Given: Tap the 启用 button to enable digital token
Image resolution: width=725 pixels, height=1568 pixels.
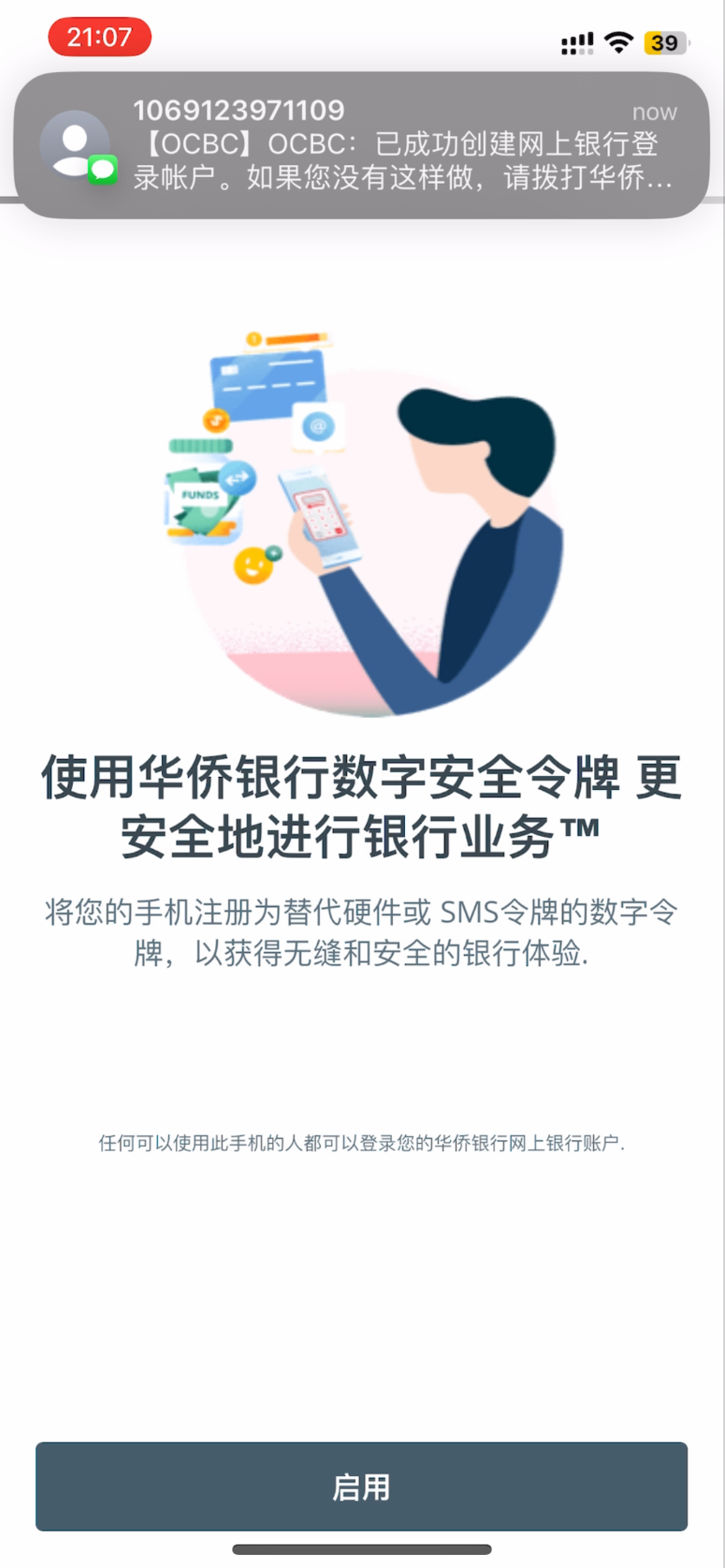Looking at the screenshot, I should [x=362, y=1486].
